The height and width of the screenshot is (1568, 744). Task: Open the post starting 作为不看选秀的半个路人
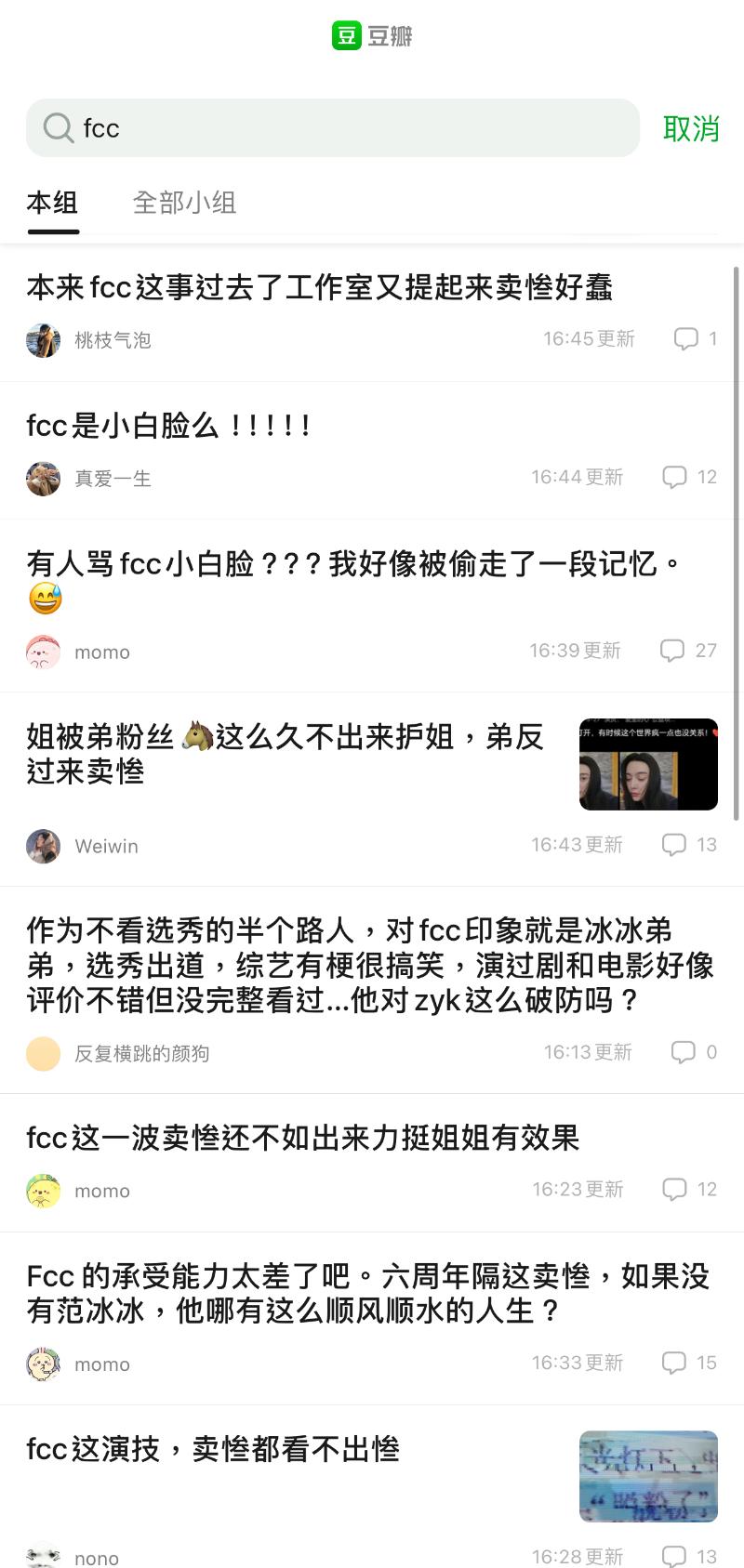(369, 965)
